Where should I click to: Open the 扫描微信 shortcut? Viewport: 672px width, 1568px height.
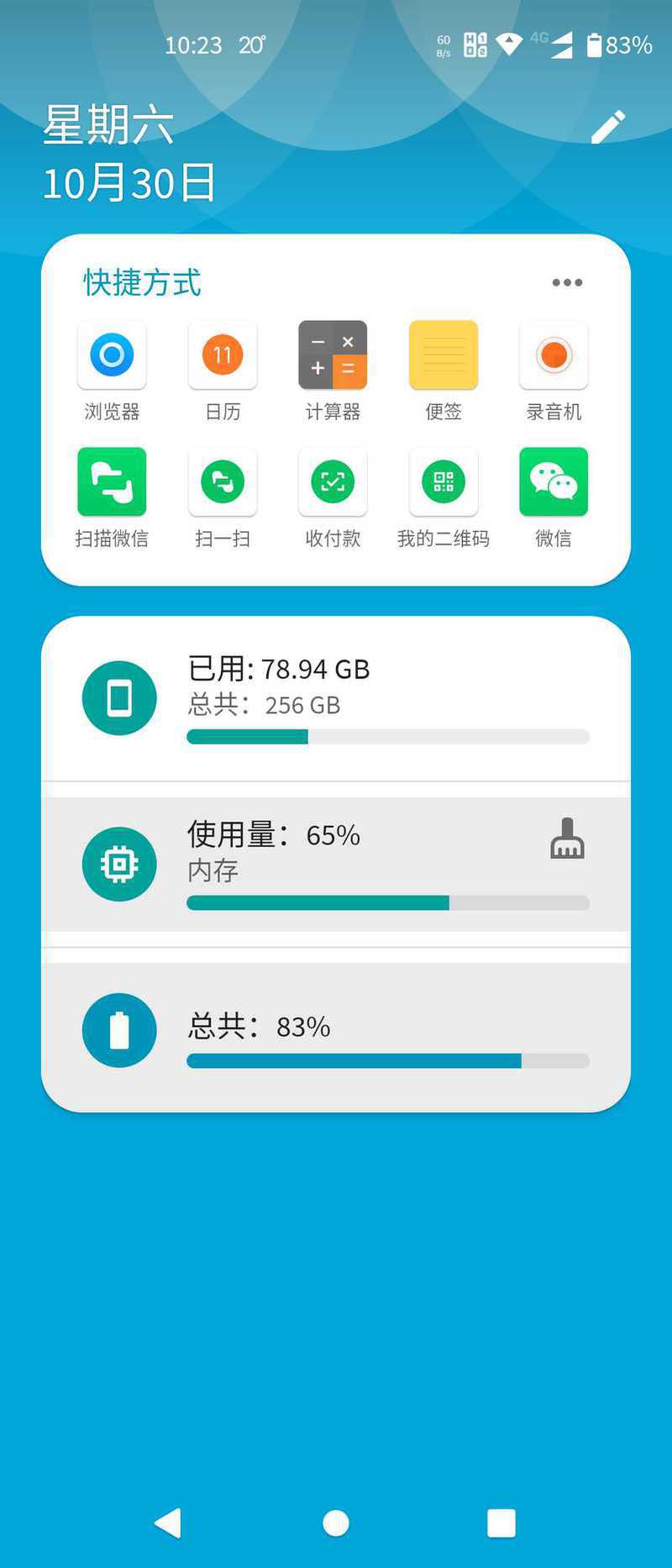[112, 481]
